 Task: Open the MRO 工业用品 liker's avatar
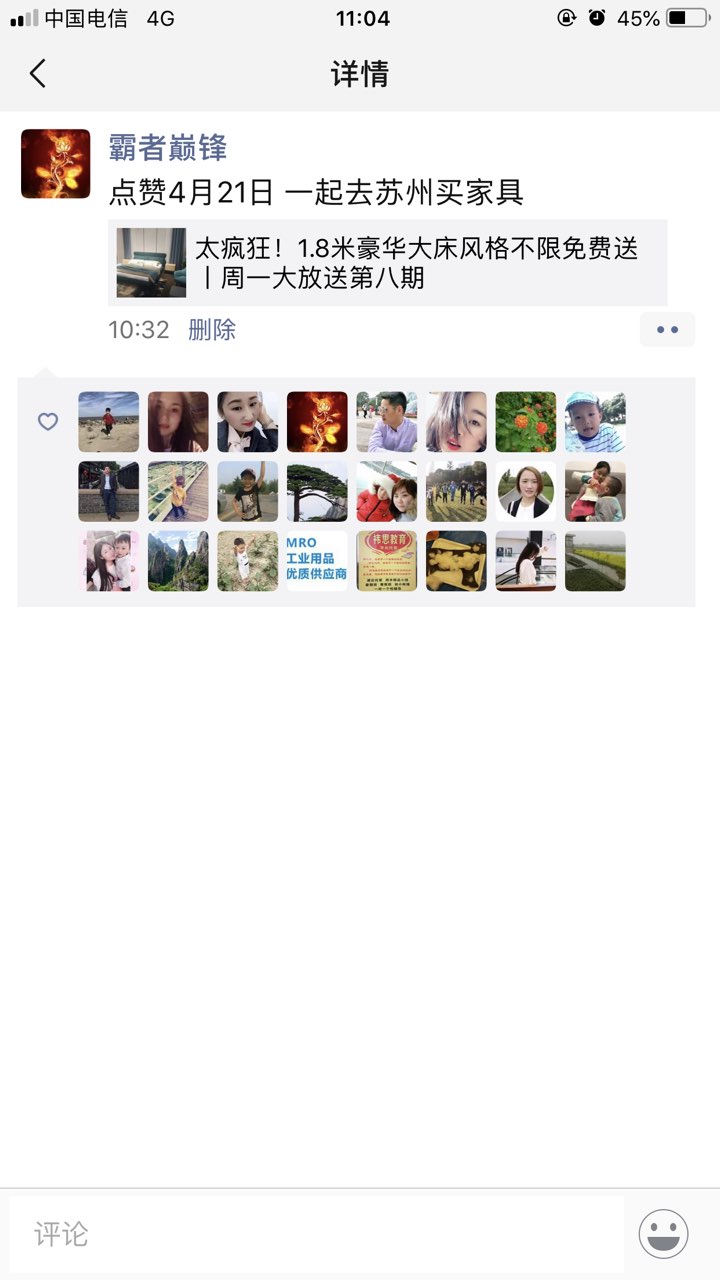point(317,561)
